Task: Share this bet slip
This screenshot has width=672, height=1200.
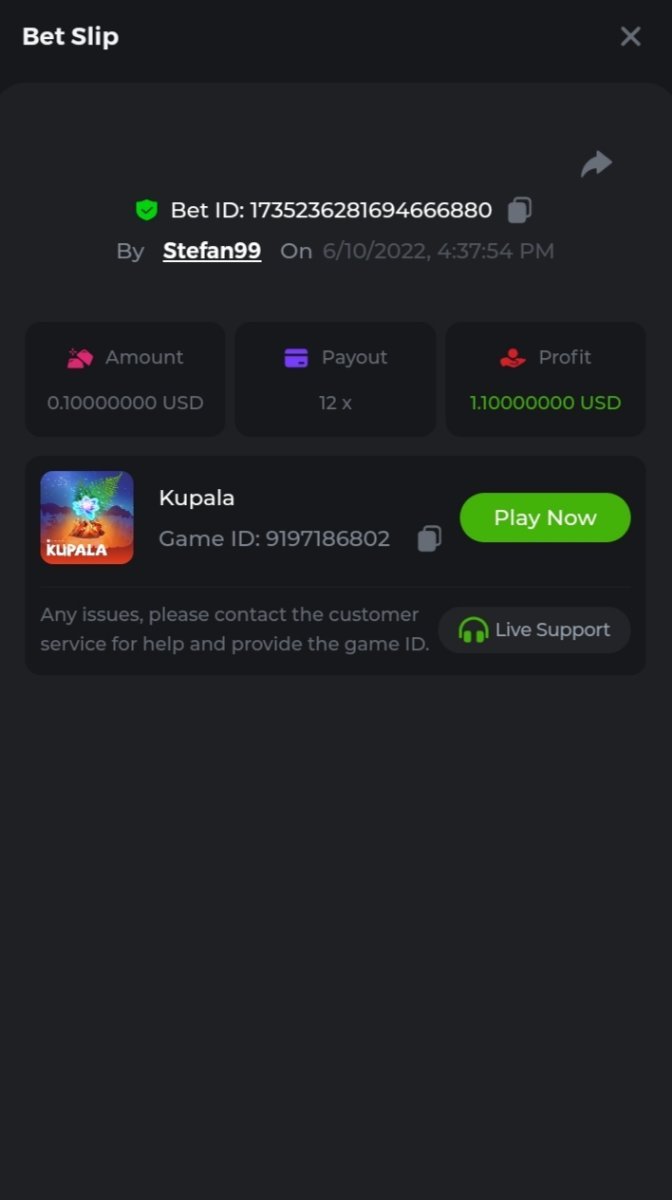Action: pos(596,164)
